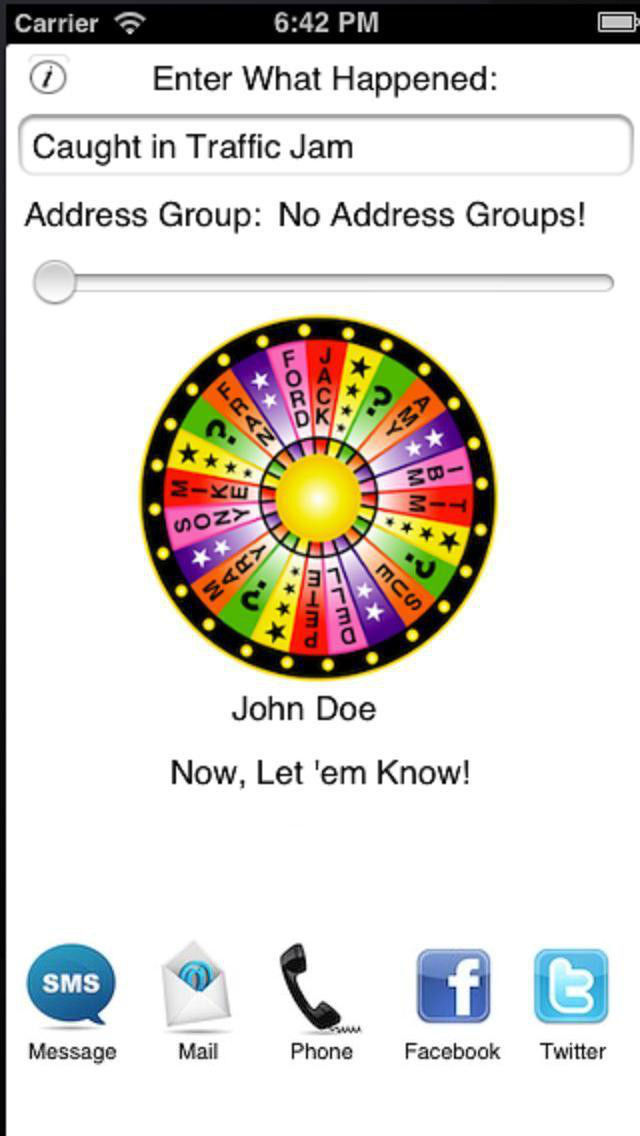This screenshot has height=1136, width=640.
Task: Share on Twitter
Action: point(572,1002)
